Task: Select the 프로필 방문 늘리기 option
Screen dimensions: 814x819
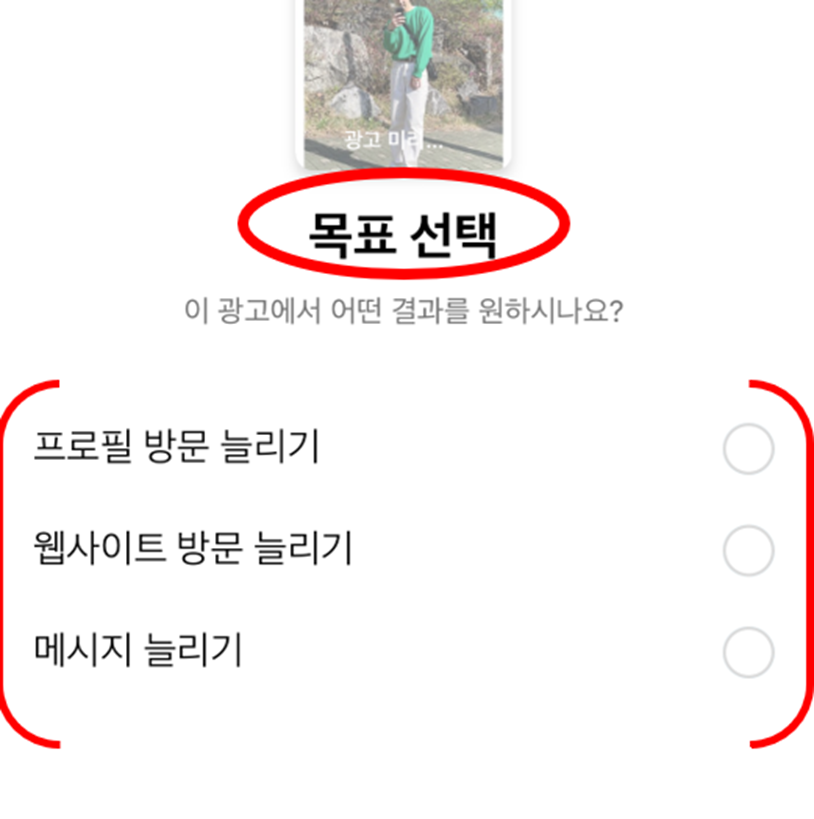Action: pyautogui.click(x=748, y=449)
